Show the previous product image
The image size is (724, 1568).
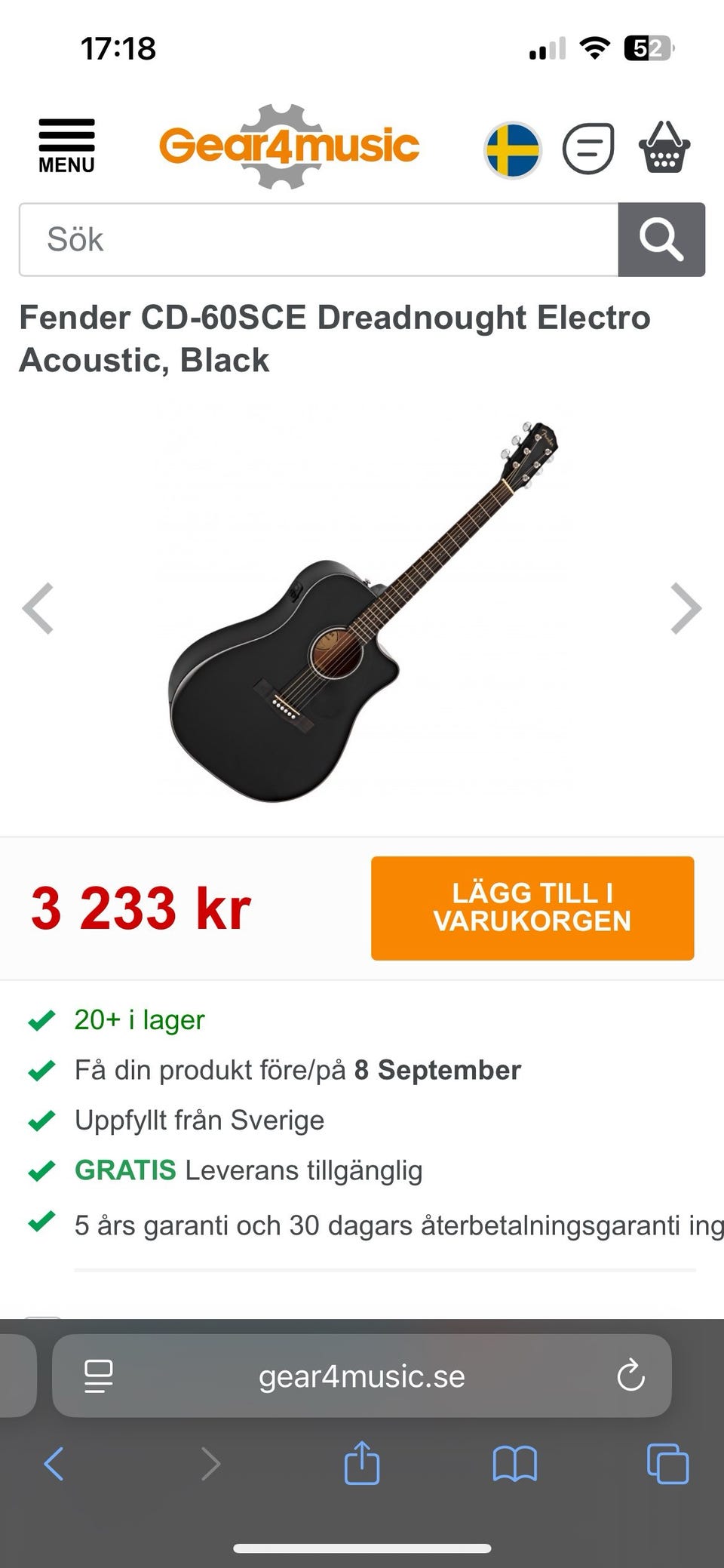coord(38,608)
